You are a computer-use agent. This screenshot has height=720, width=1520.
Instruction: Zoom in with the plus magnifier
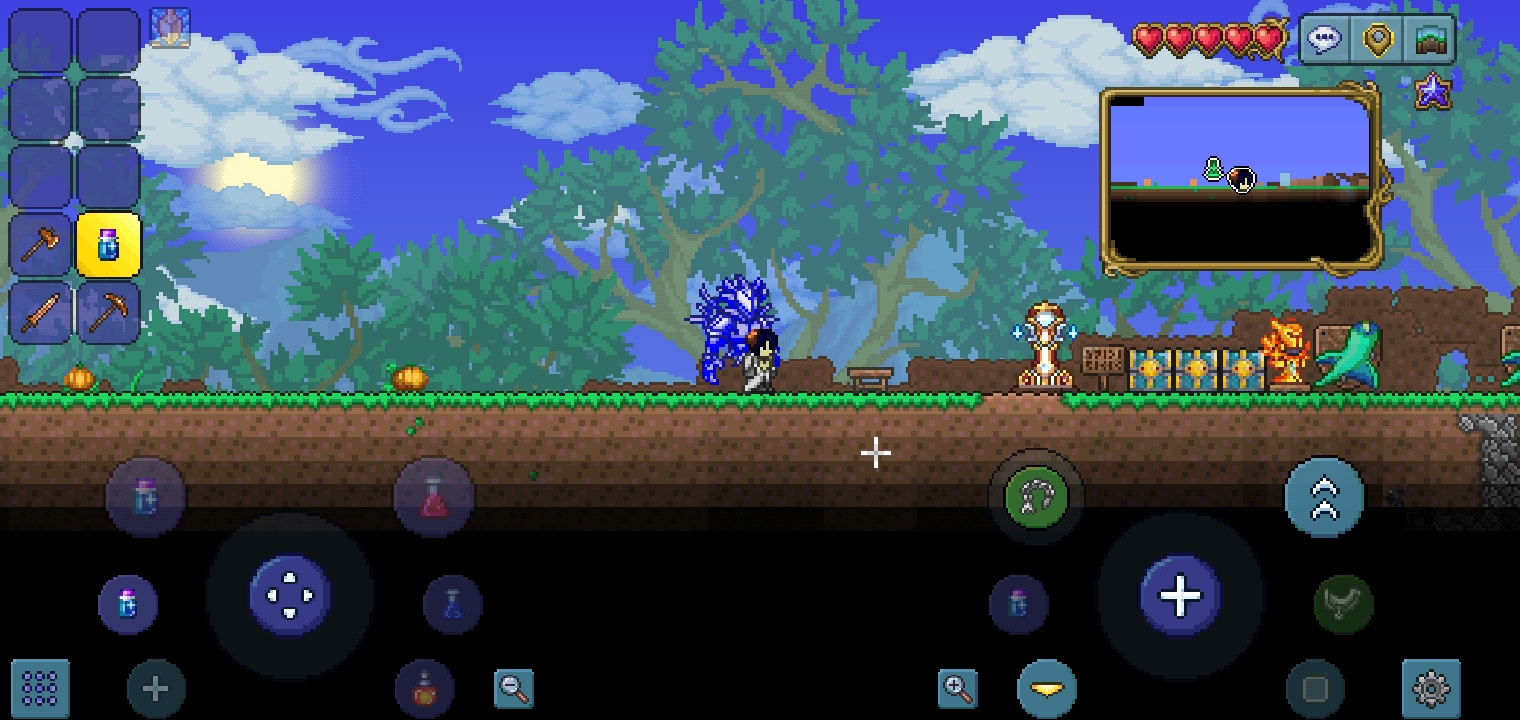pos(957,688)
